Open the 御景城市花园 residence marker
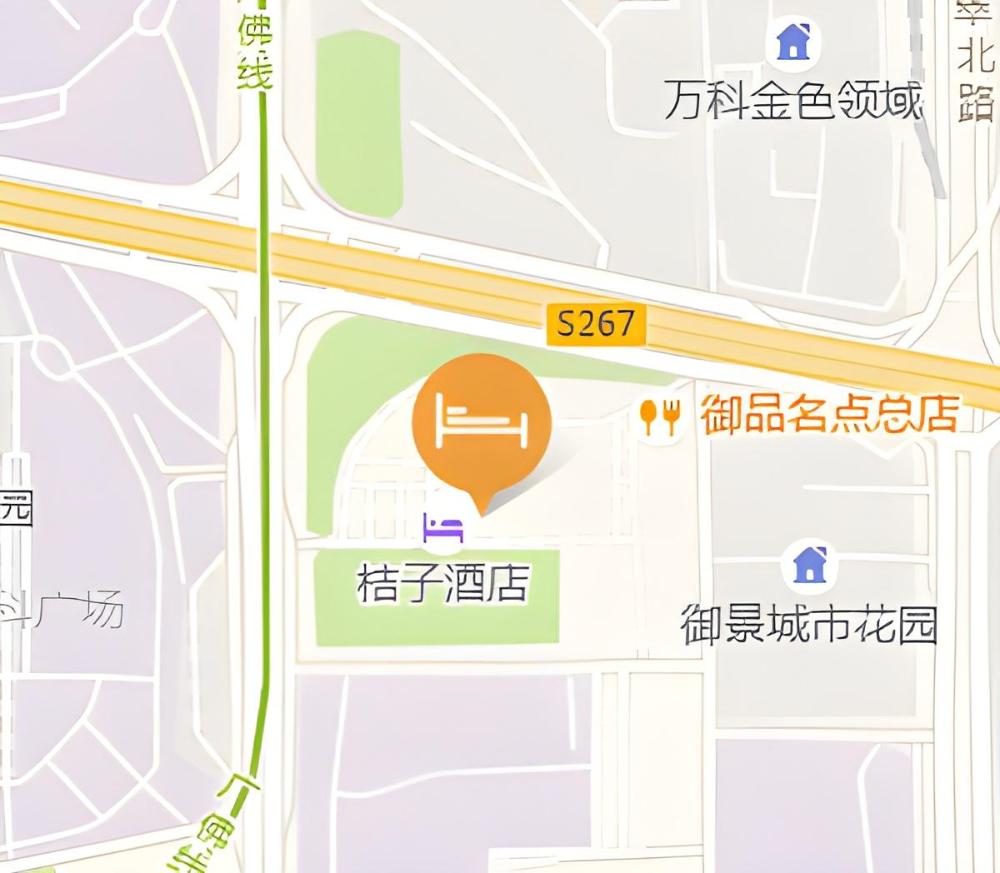 point(809,565)
